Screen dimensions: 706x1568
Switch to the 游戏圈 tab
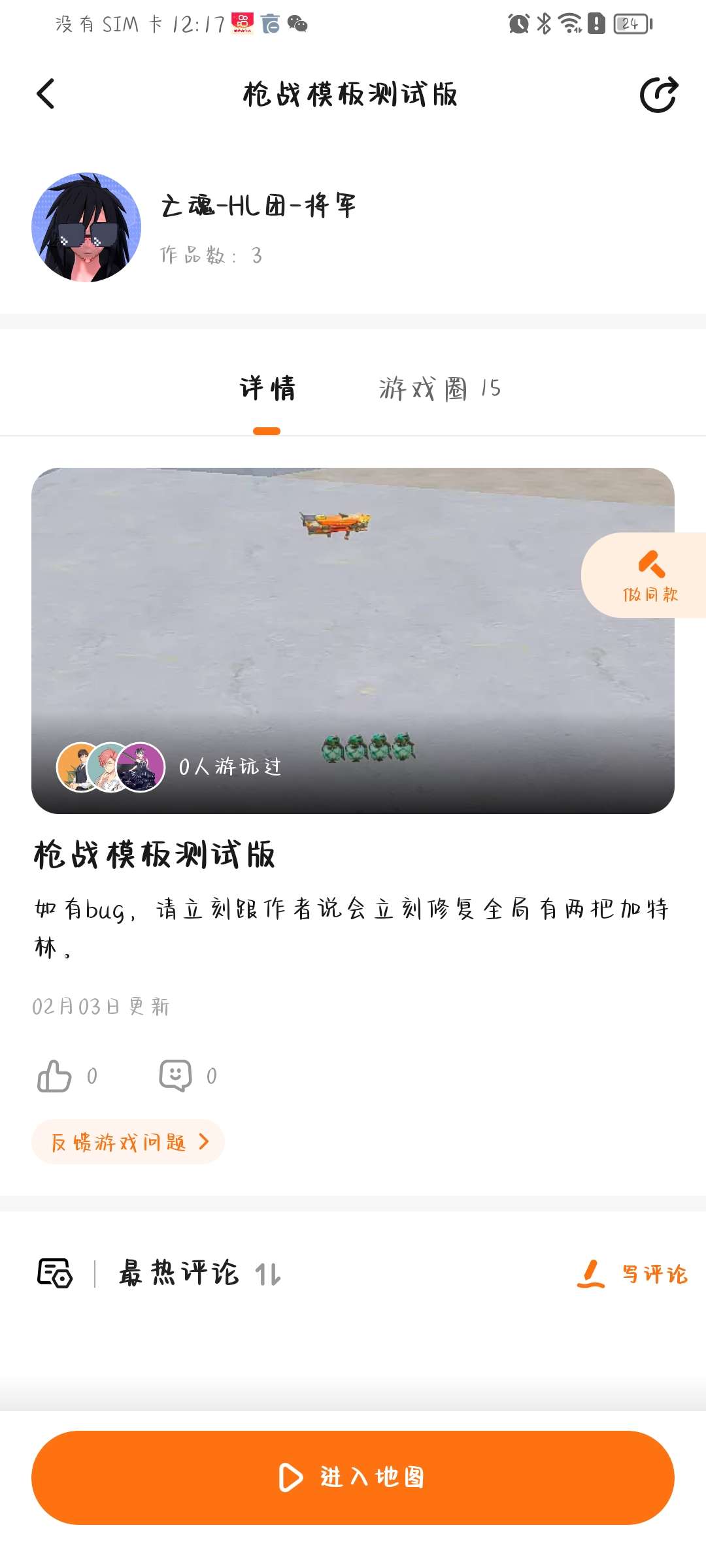pos(439,389)
